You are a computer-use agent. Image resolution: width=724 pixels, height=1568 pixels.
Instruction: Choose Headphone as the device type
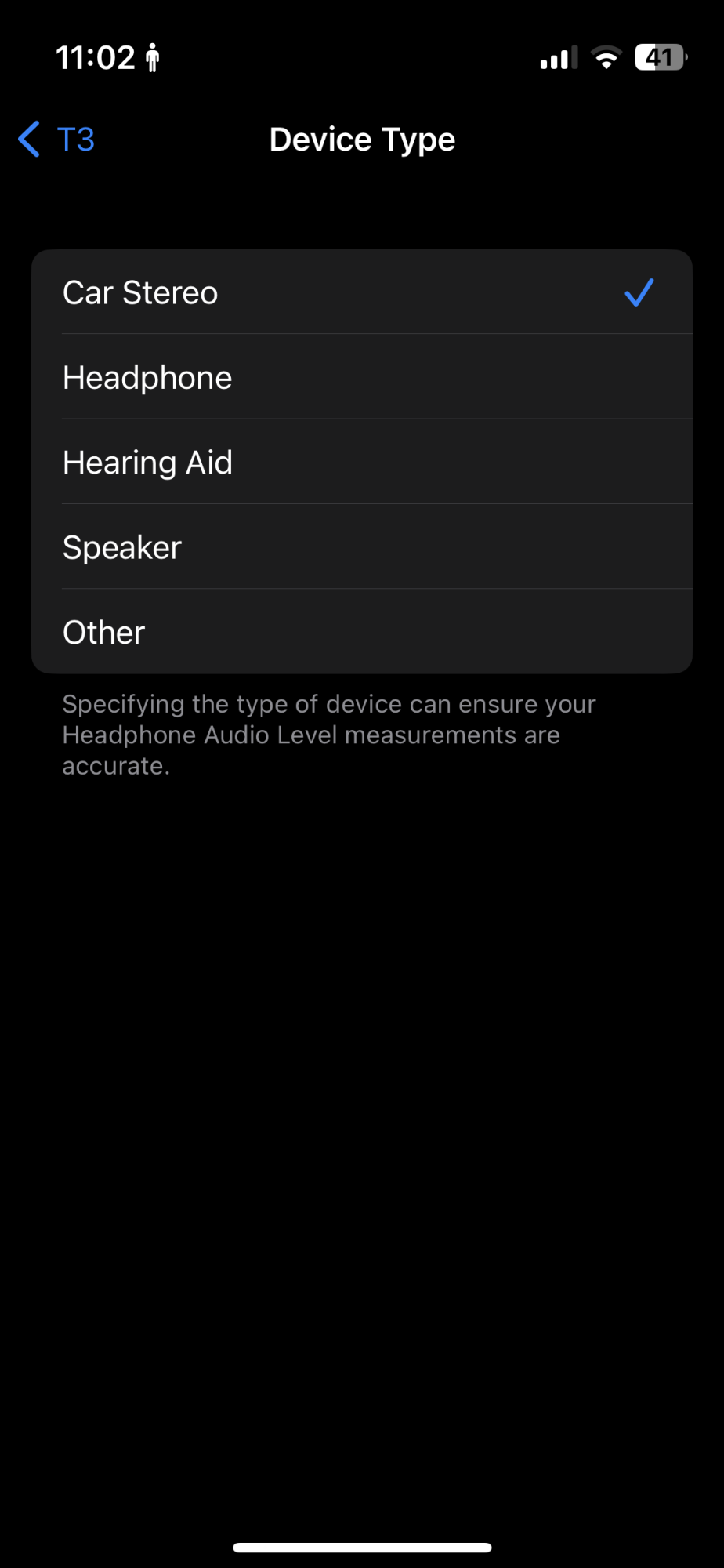click(362, 377)
